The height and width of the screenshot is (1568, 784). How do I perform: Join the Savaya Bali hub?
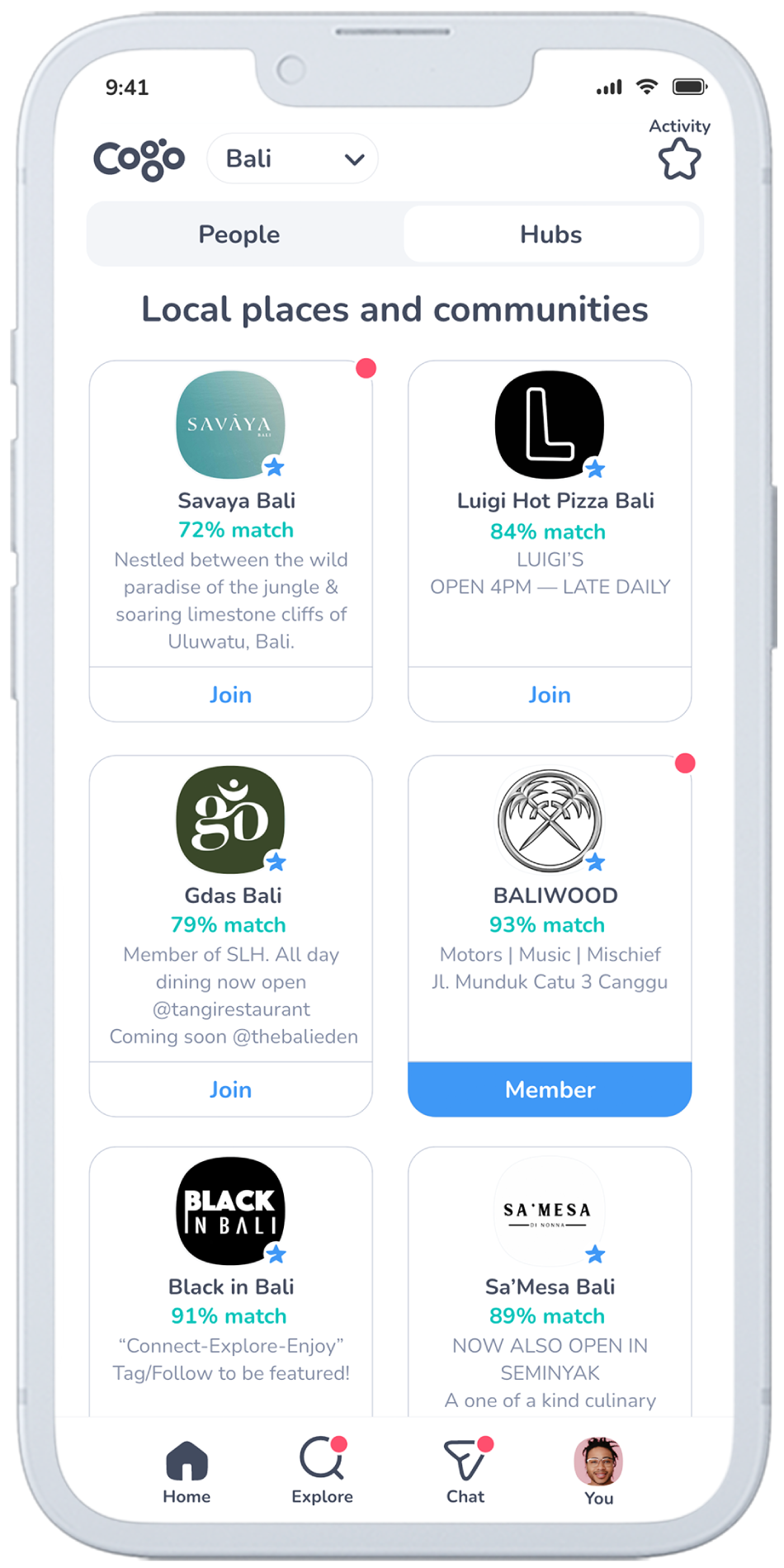[x=230, y=695]
